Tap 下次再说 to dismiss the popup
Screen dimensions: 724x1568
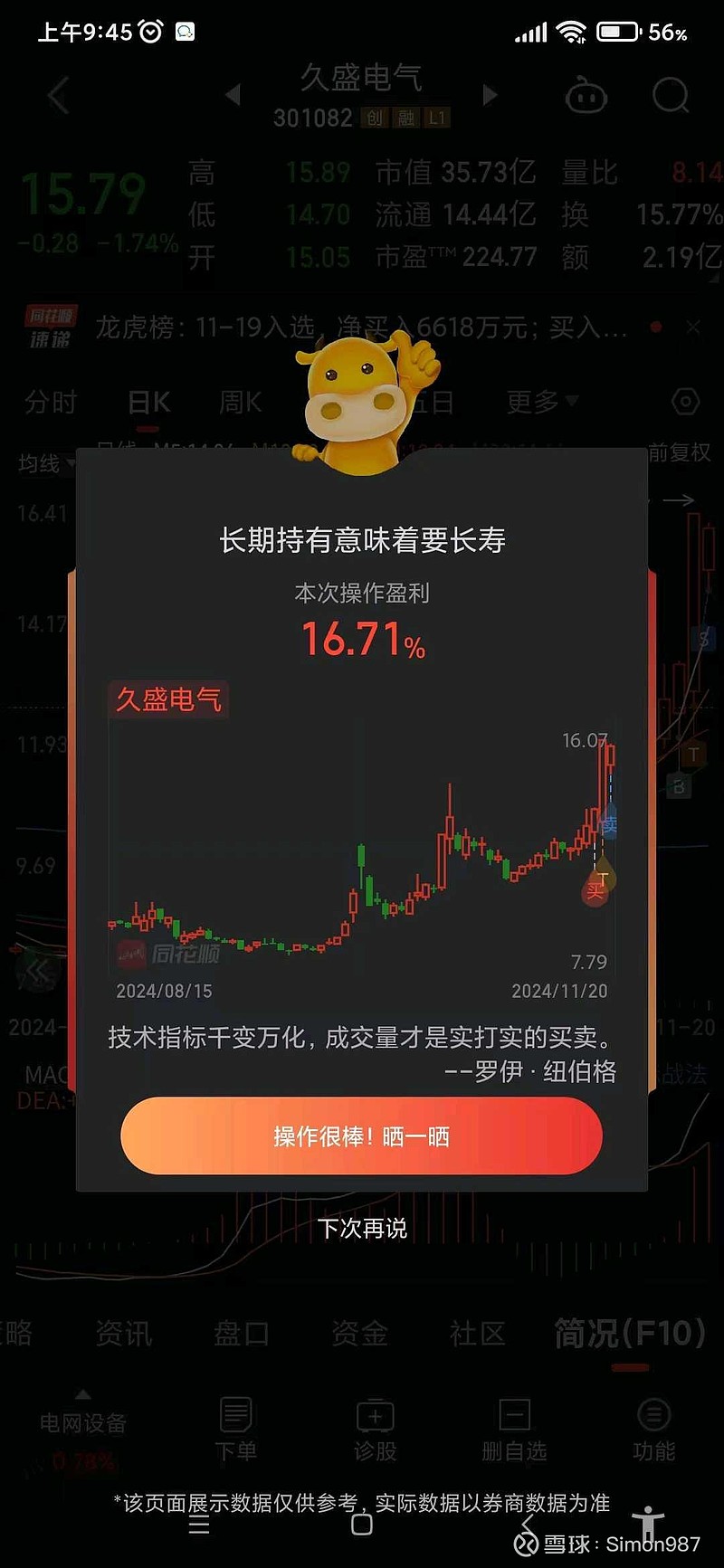[x=362, y=1228]
